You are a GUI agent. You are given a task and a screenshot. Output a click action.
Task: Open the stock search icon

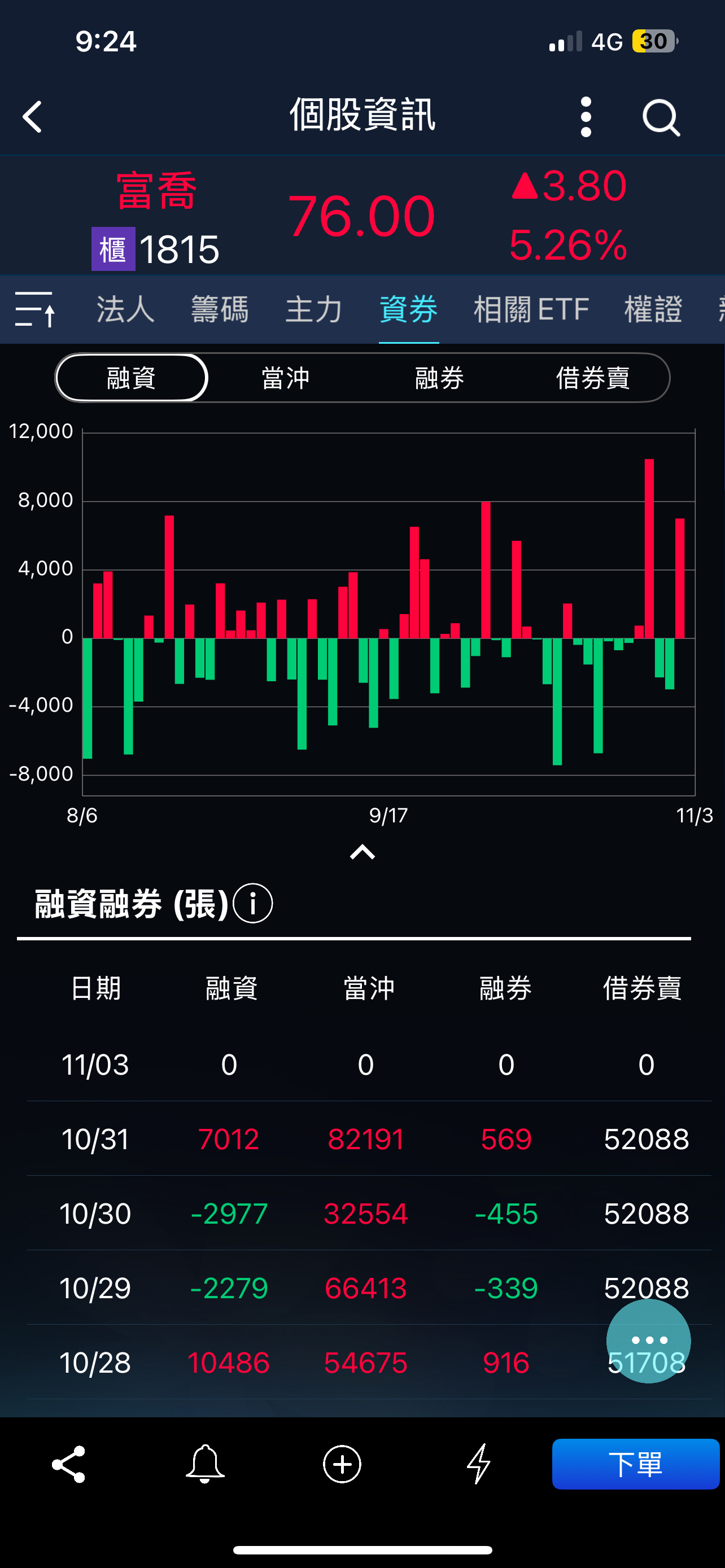661,116
